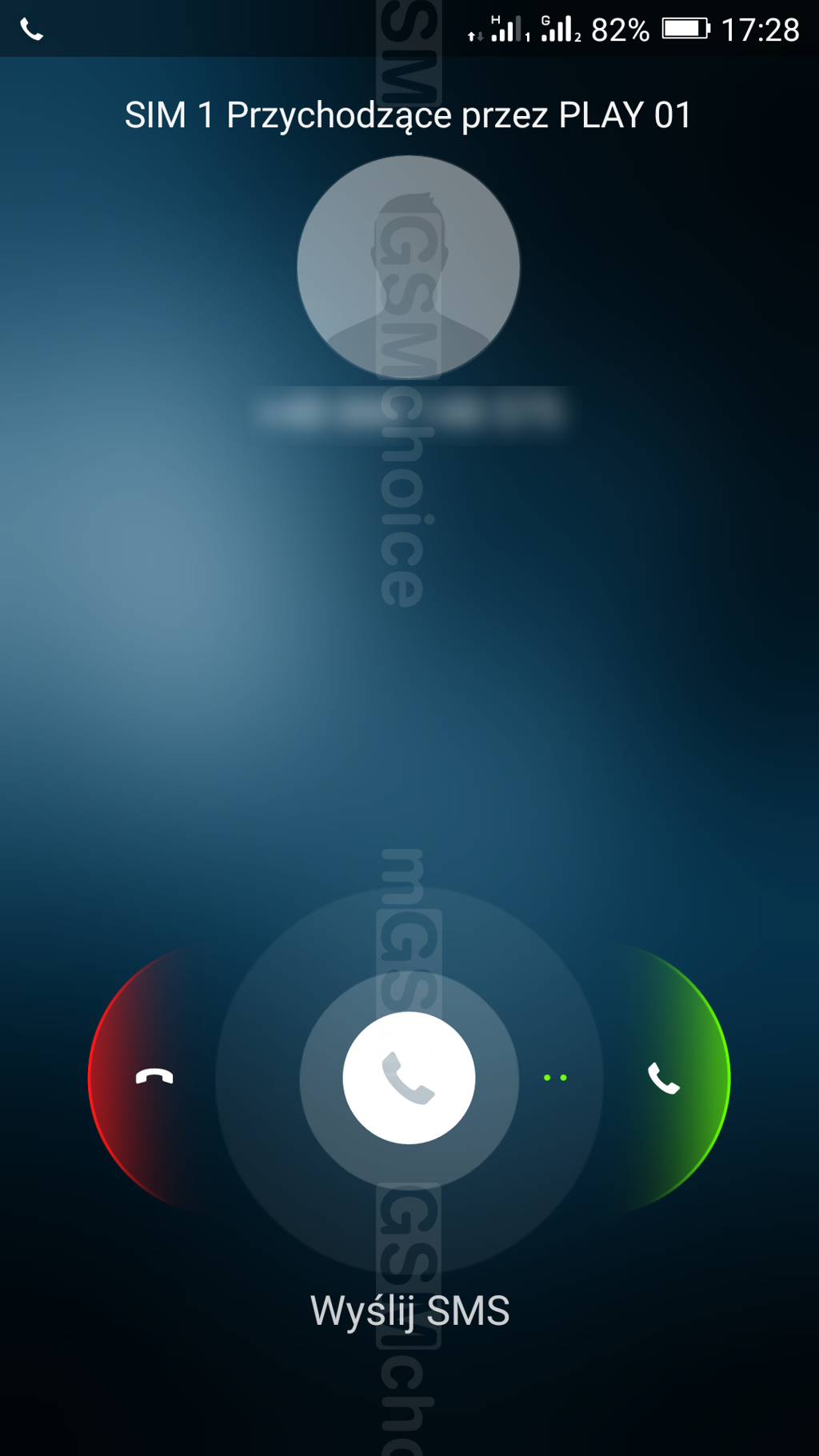819x1456 pixels.
Task: Tap Wyślij SMS to reply by message
Action: click(x=409, y=1312)
